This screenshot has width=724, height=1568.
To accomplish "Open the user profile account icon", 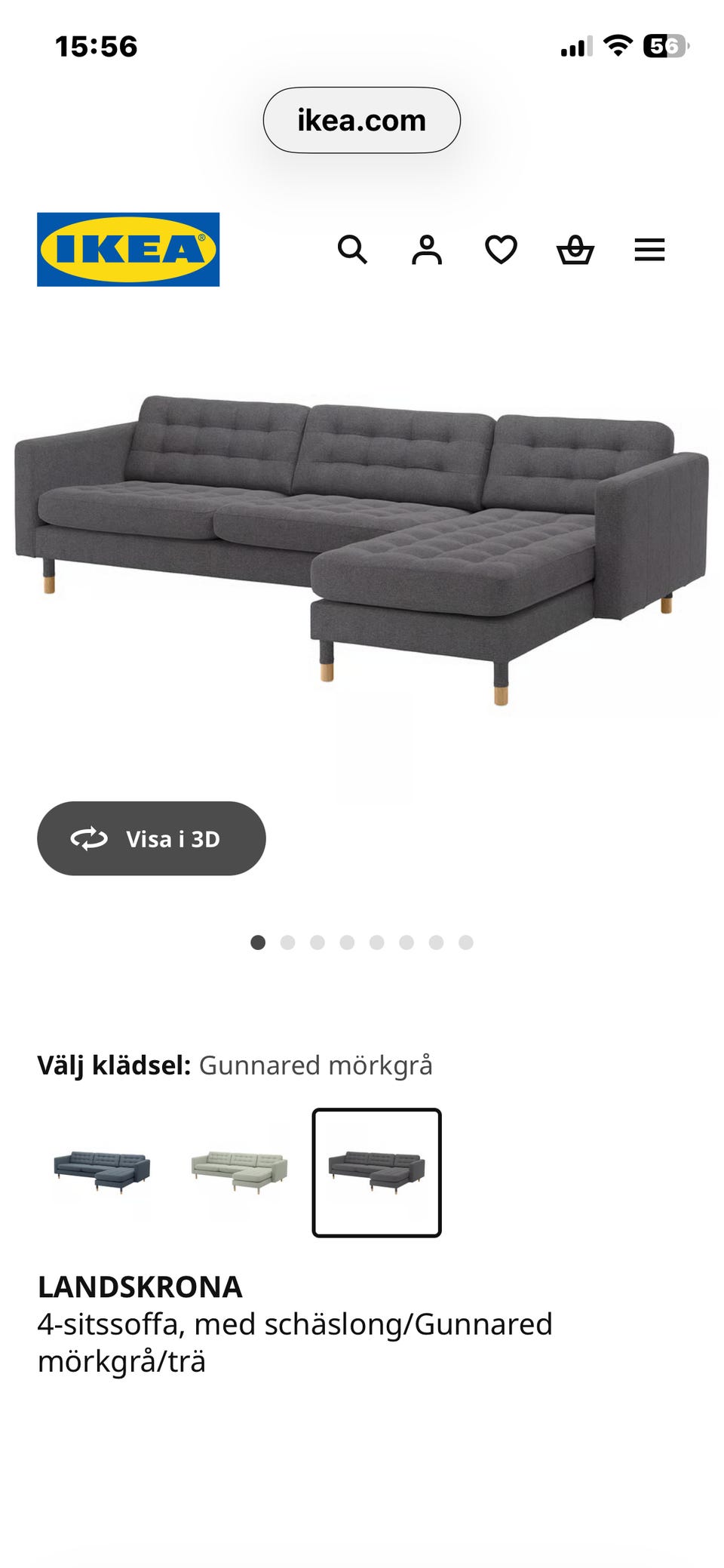I will point(427,250).
